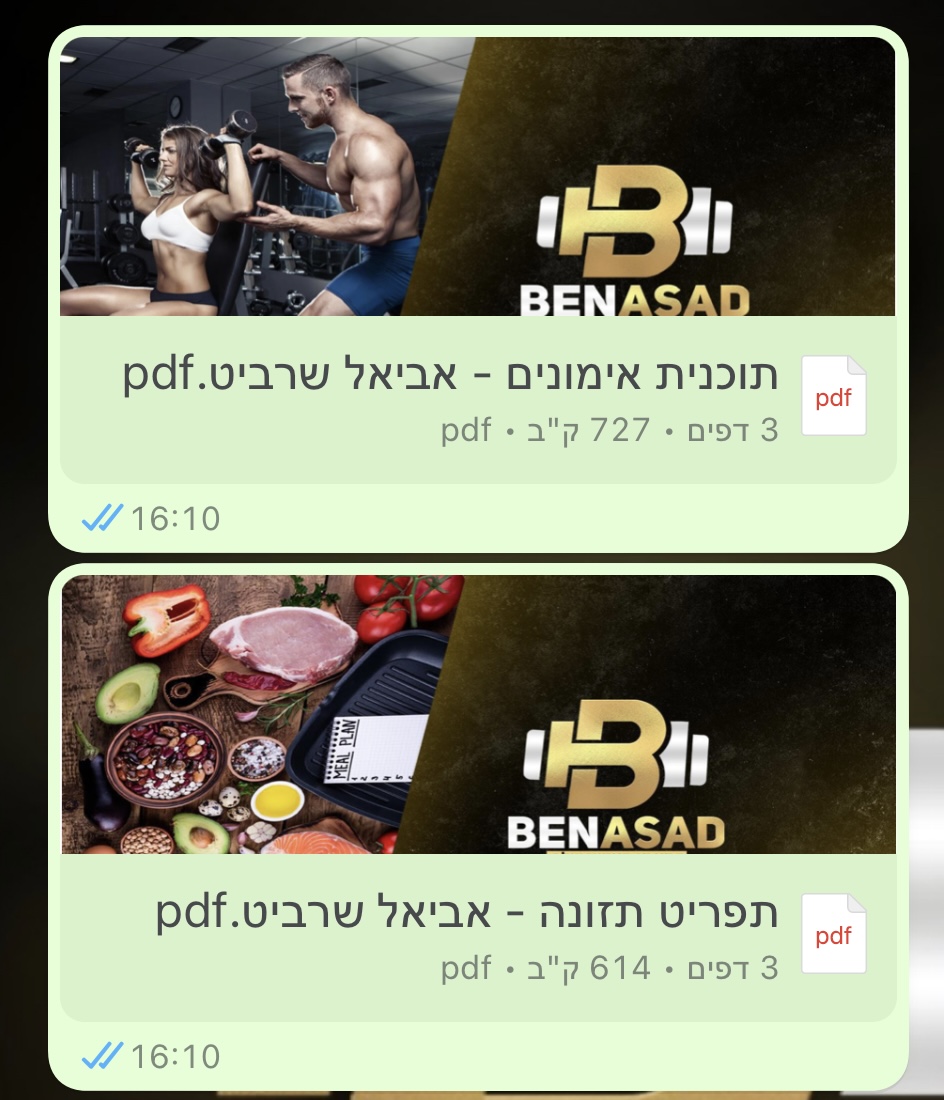Open the תוכנית אימונים PDF document
The width and height of the screenshot is (944, 1100).
478,398
